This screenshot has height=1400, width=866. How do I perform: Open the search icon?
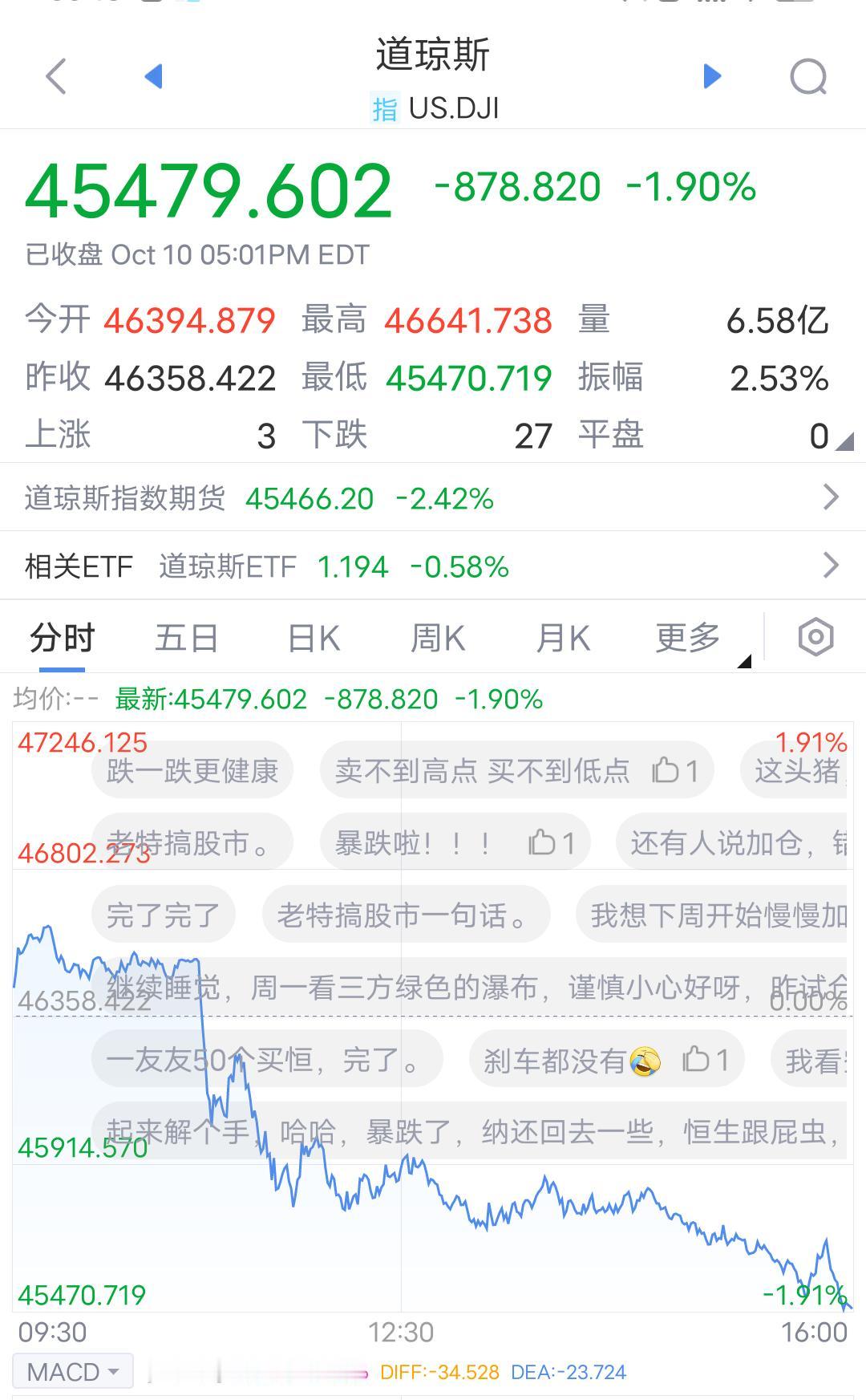click(808, 78)
